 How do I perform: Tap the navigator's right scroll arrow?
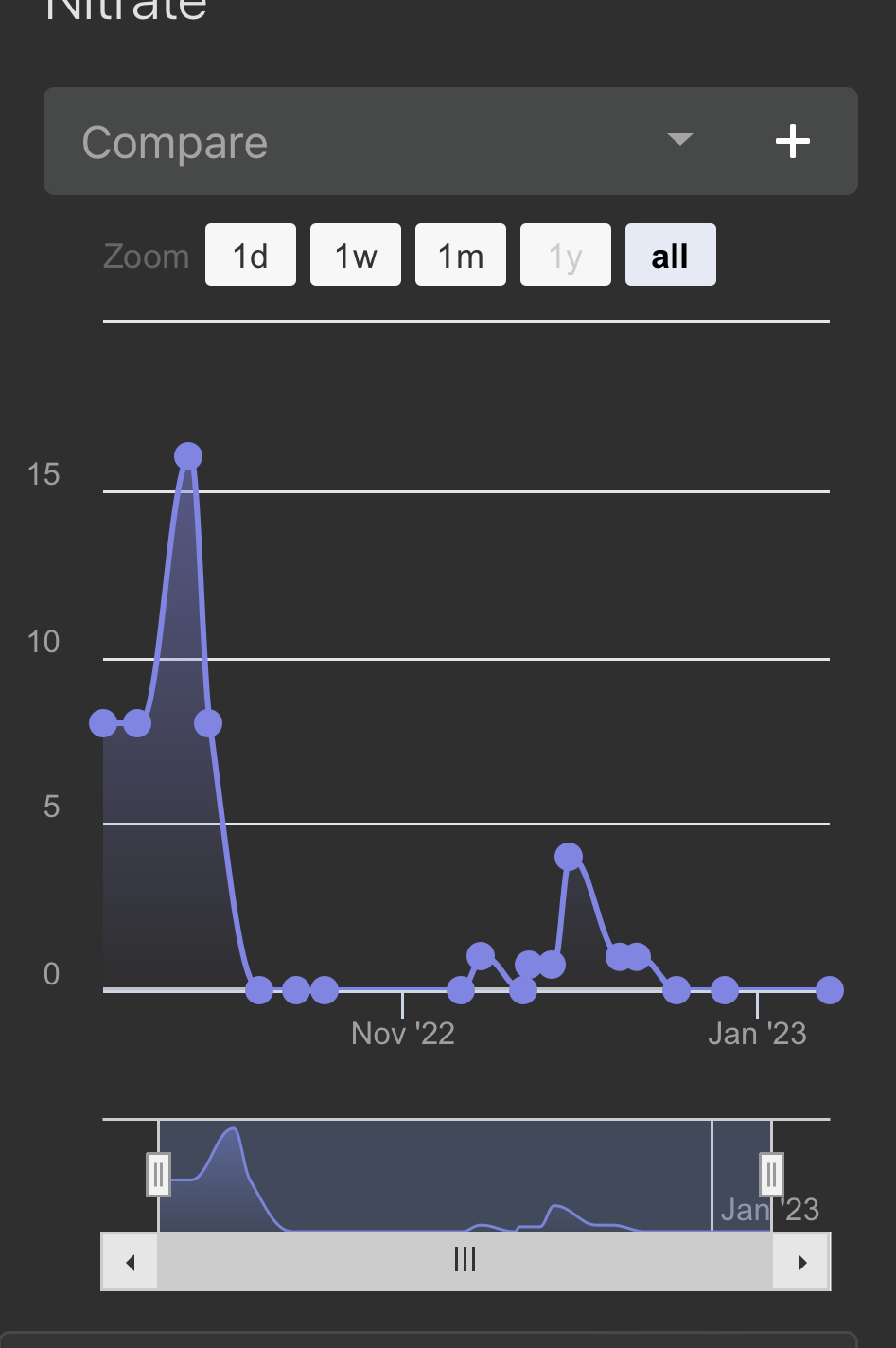pos(802,1262)
